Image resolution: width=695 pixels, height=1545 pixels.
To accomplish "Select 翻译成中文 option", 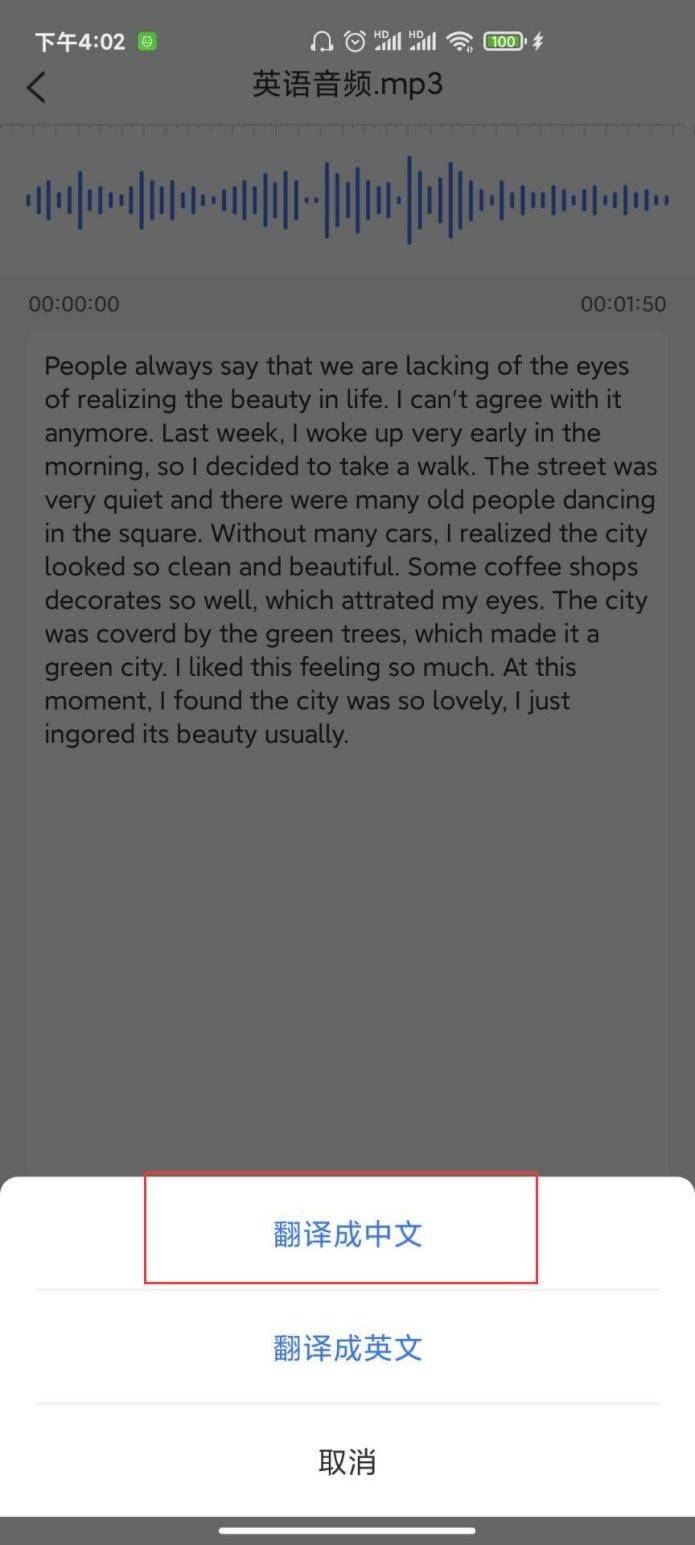I will point(347,1234).
